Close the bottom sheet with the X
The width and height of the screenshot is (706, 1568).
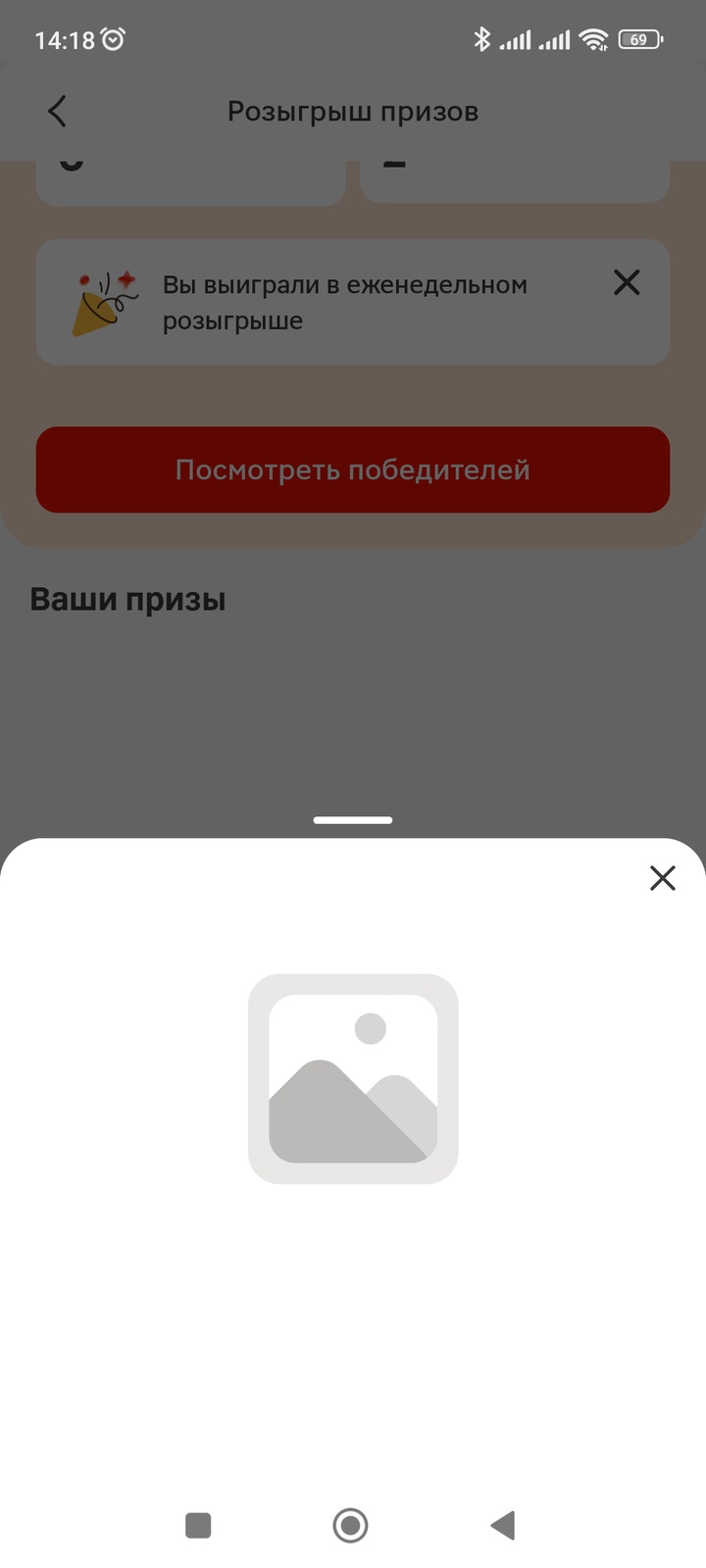pos(663,878)
